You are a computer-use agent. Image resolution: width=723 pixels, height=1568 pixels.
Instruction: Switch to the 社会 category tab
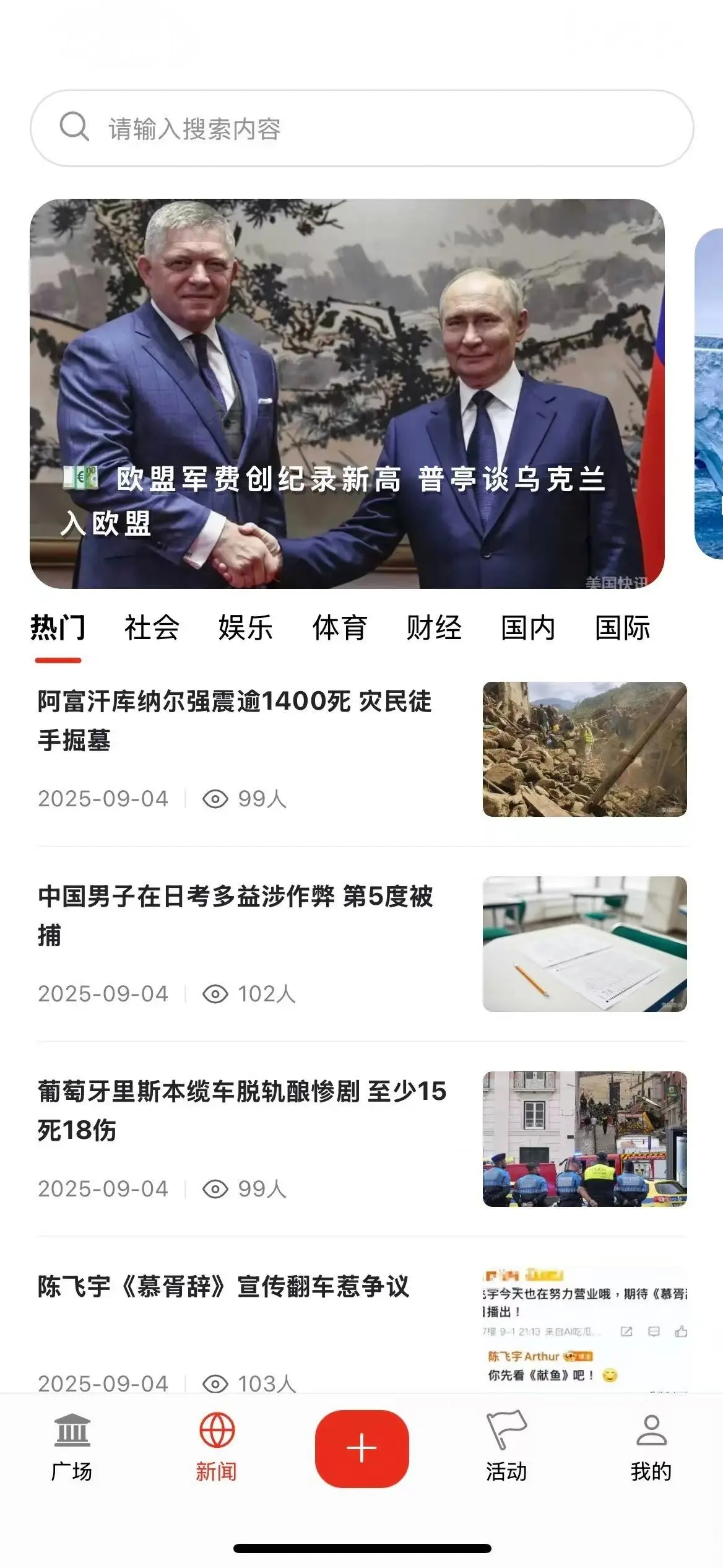[x=152, y=628]
